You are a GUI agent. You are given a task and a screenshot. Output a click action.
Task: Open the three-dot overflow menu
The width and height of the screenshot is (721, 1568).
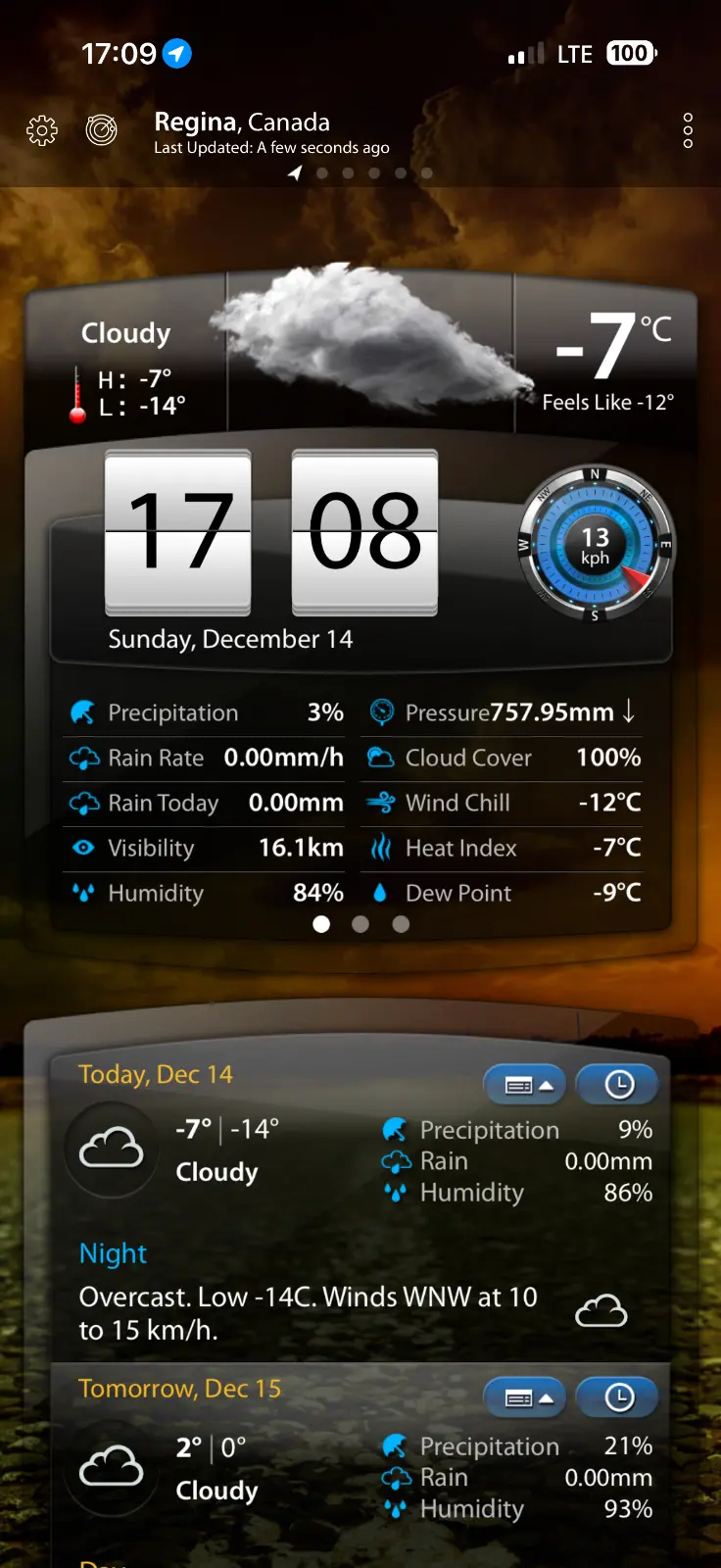point(688,130)
